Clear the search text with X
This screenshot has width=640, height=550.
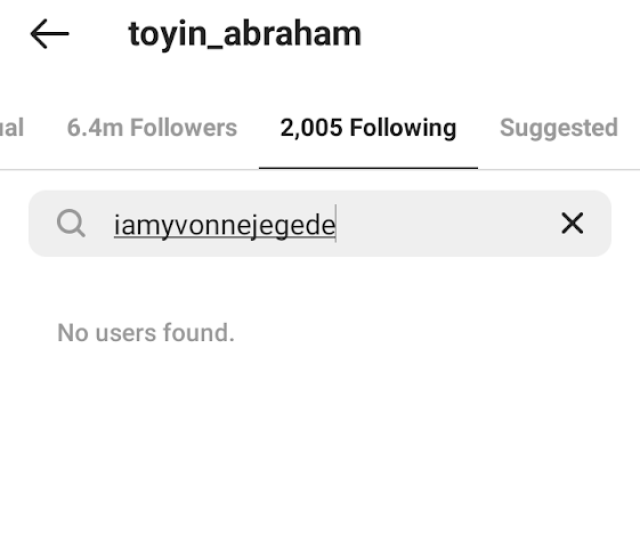point(572,224)
